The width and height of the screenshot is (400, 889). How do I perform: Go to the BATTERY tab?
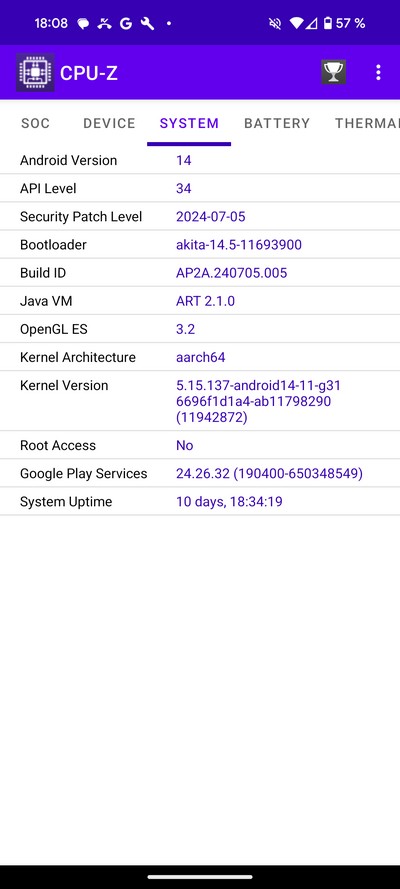tap(277, 124)
